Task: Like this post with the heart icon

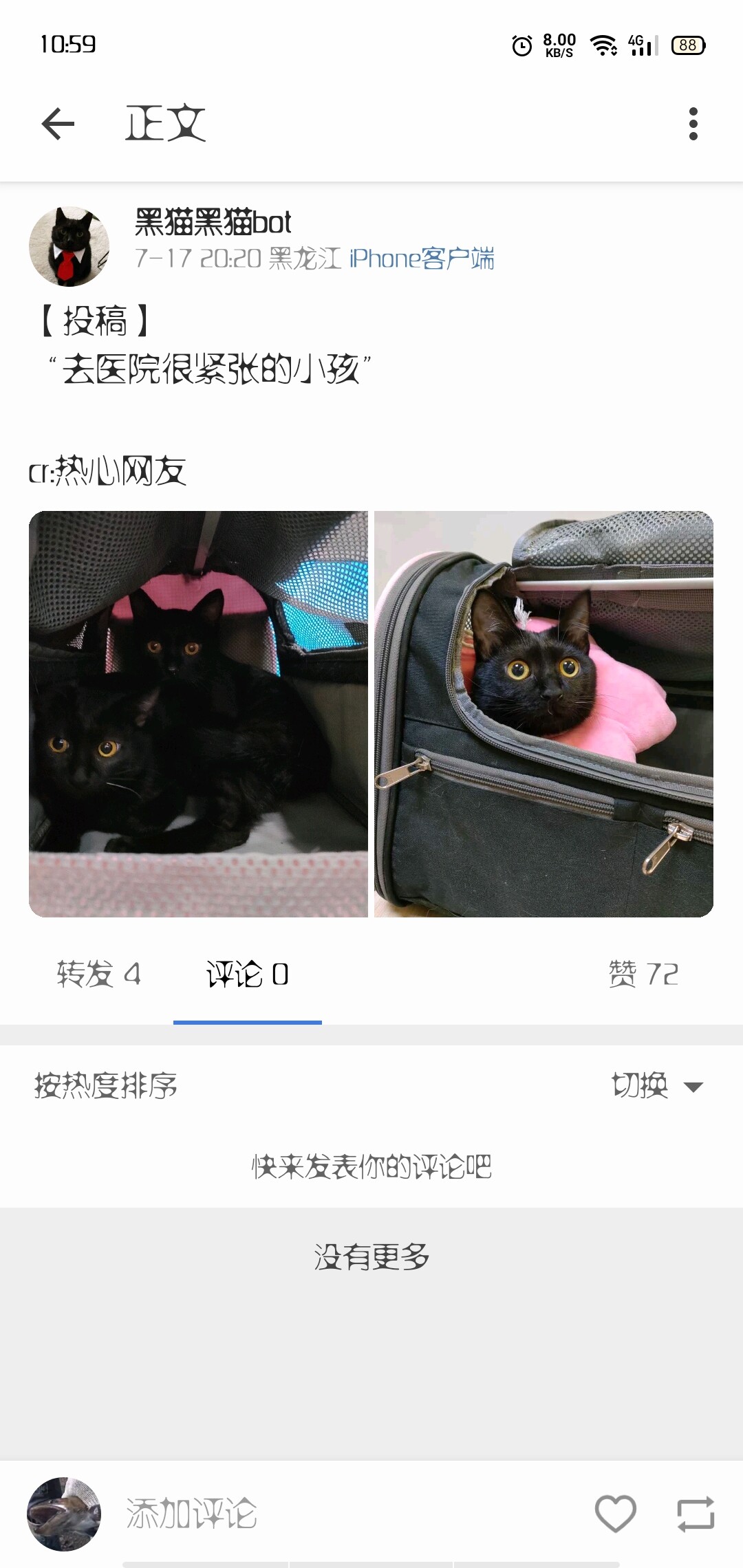Action: [615, 1514]
